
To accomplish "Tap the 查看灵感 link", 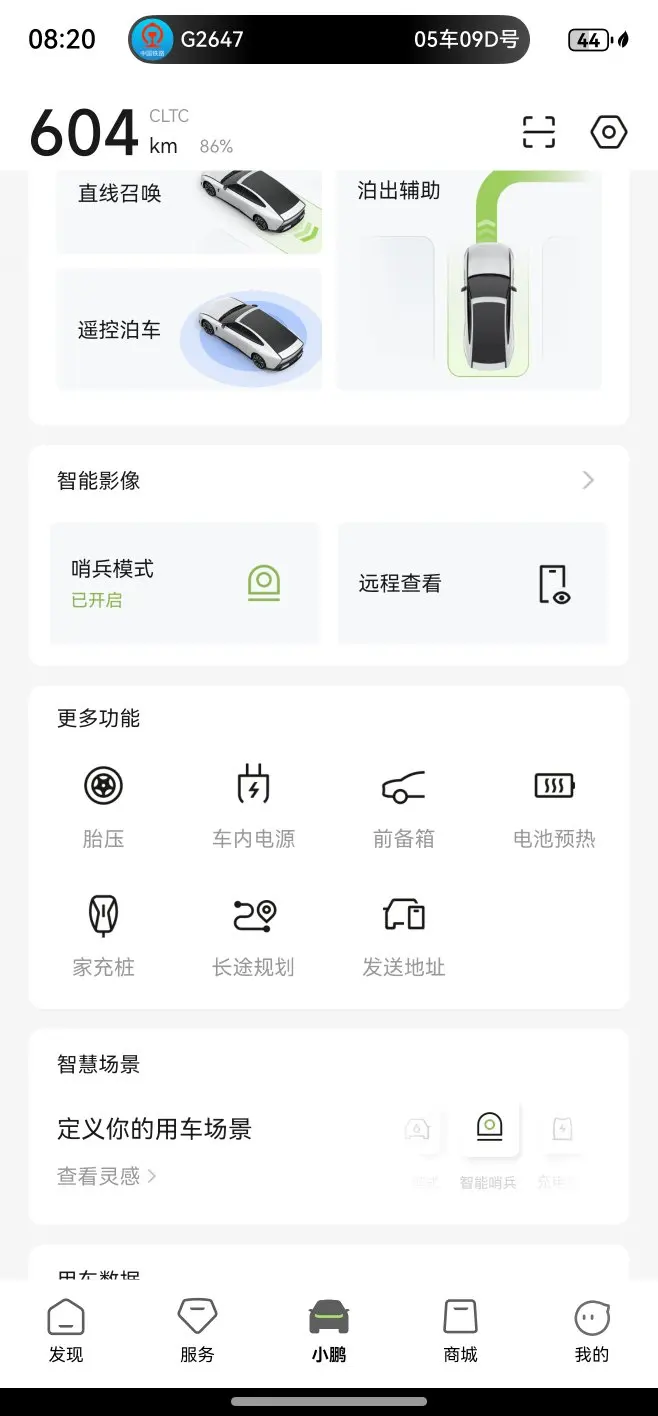I will point(106,1176).
